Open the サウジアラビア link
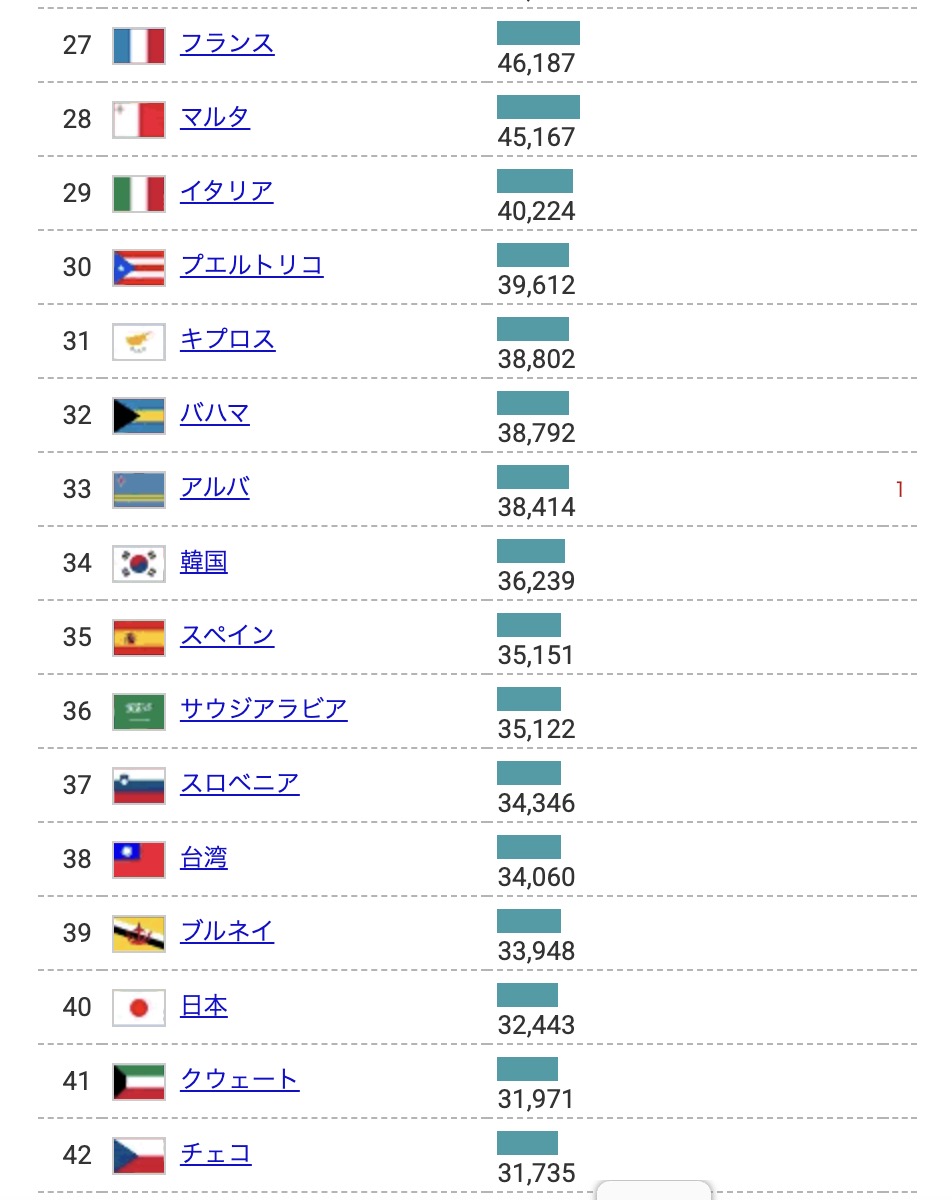 tap(264, 710)
